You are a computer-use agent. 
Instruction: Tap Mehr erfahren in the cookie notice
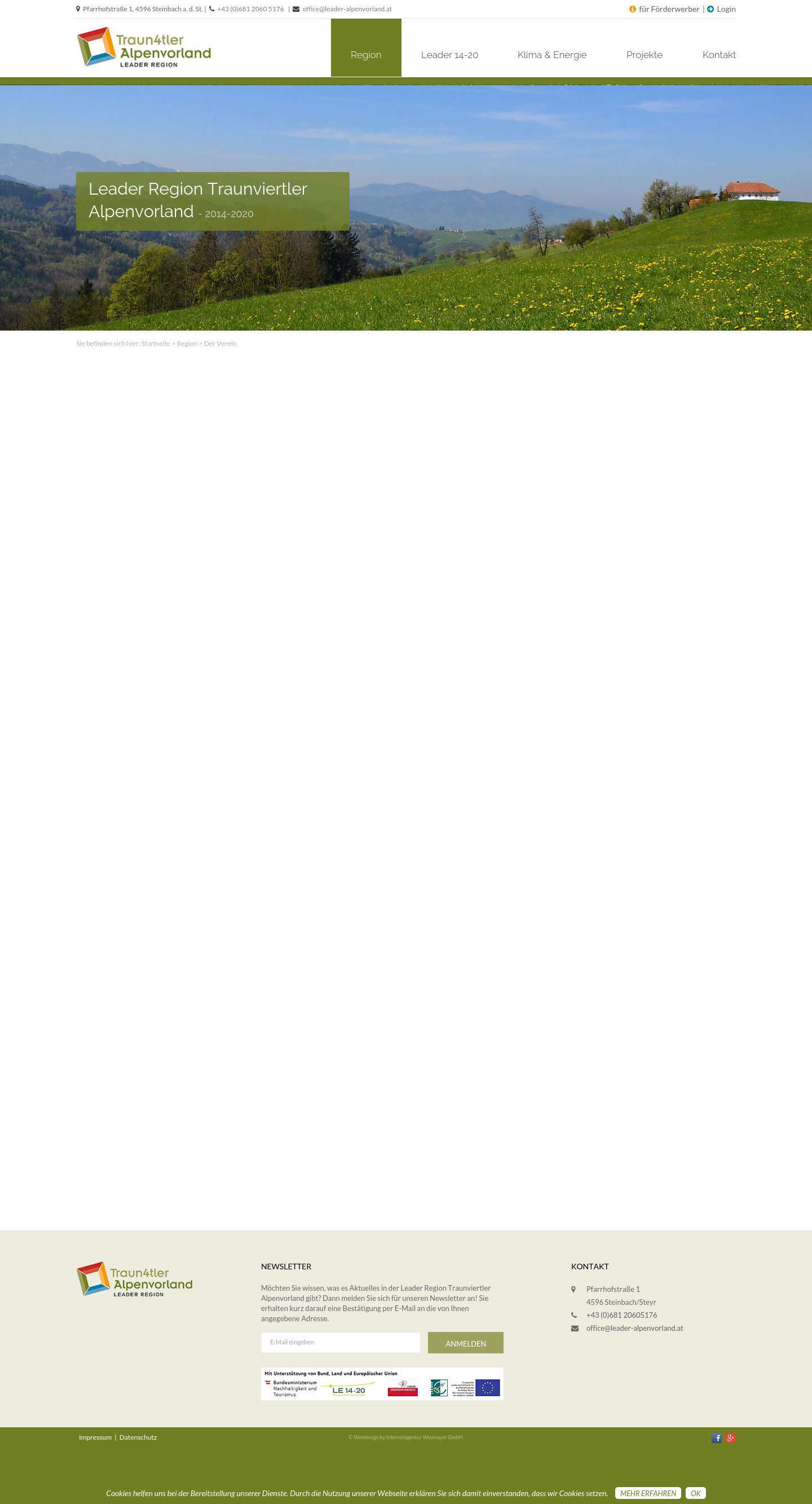point(648,1493)
